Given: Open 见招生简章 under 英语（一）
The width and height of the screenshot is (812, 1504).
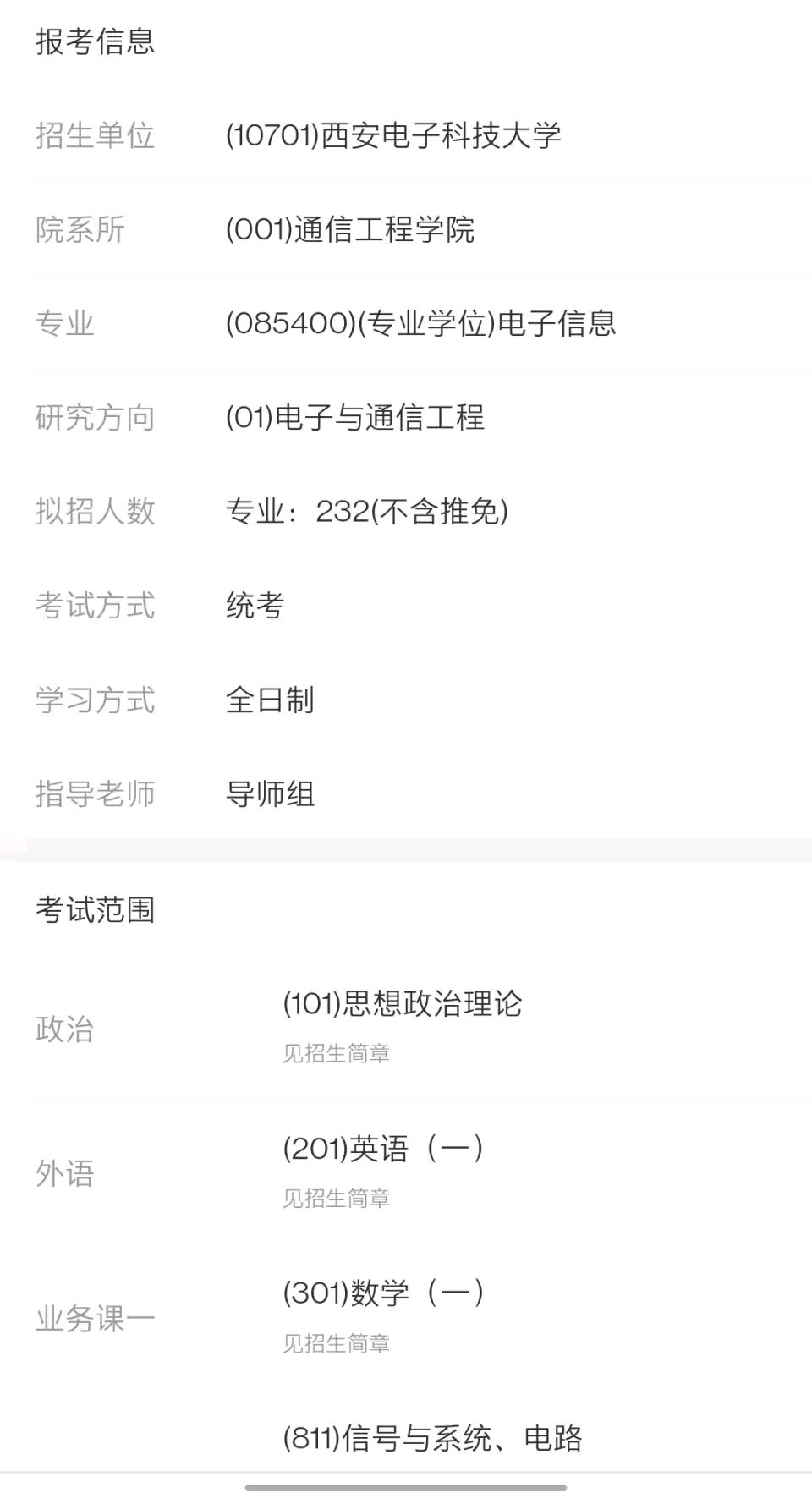Looking at the screenshot, I should click(337, 1197).
